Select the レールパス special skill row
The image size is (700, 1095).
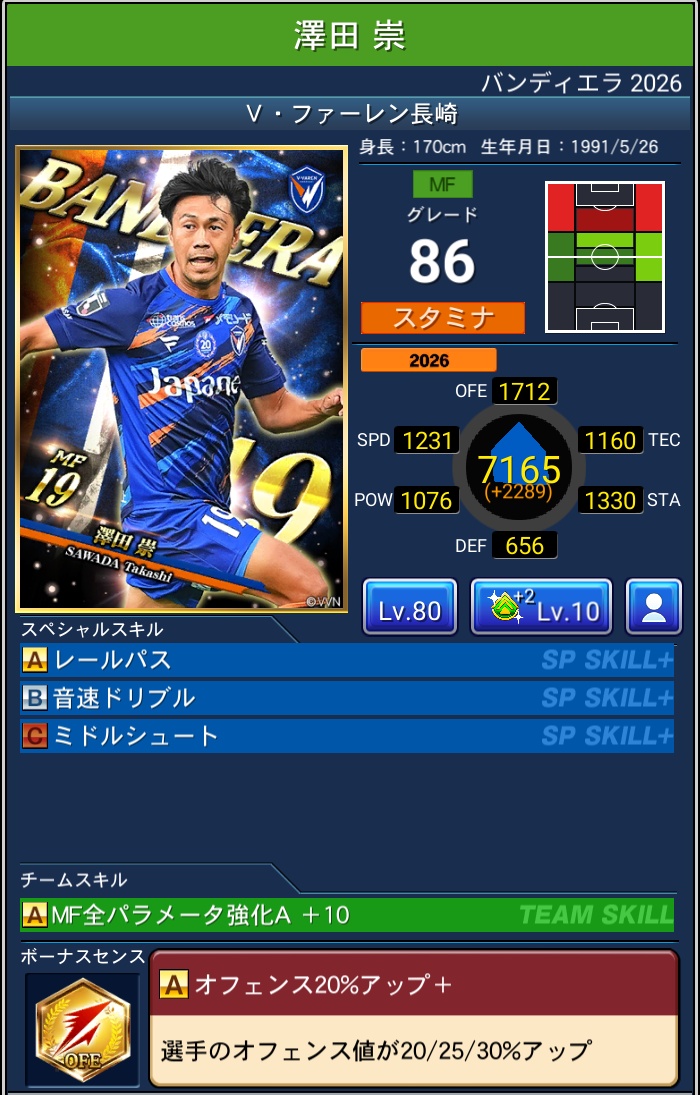(346, 660)
